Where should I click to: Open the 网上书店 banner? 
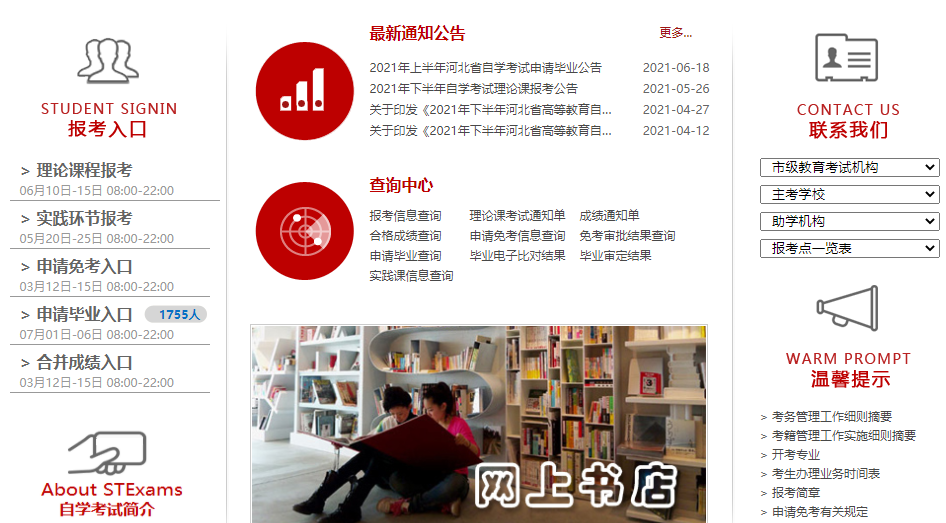(478, 424)
